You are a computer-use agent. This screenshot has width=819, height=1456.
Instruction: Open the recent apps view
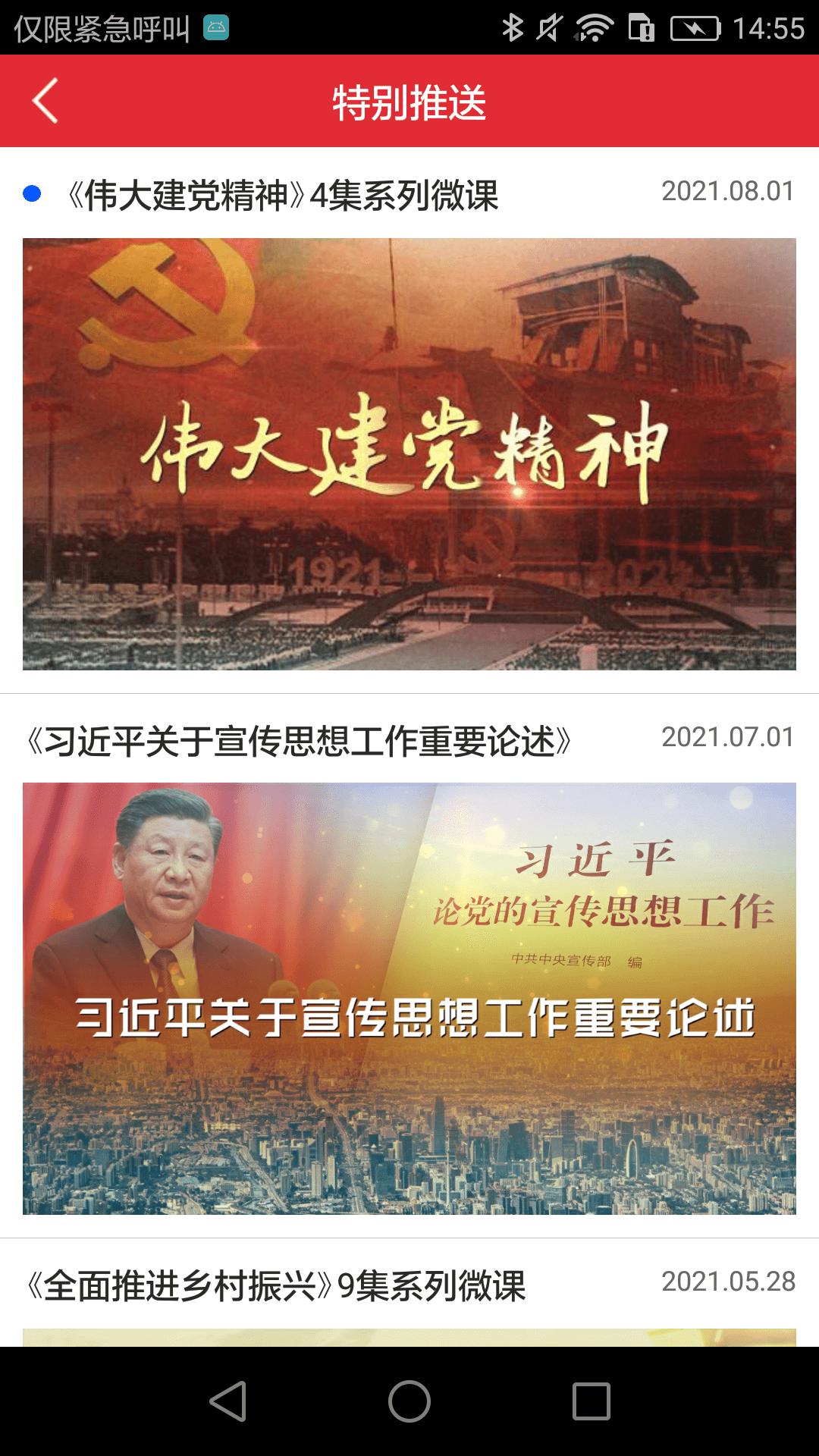591,1401
